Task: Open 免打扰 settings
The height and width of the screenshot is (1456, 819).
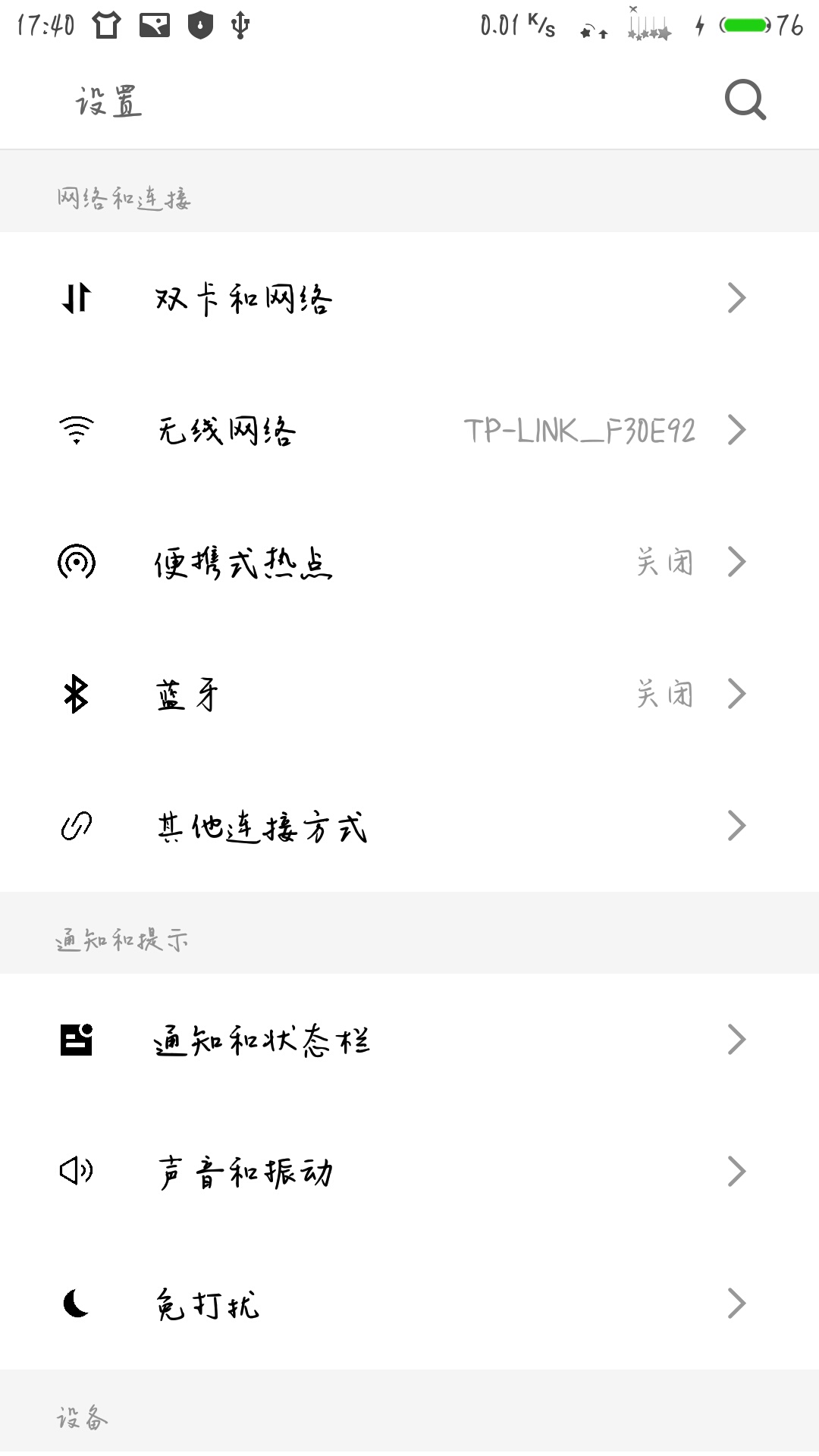Action: (x=409, y=1304)
